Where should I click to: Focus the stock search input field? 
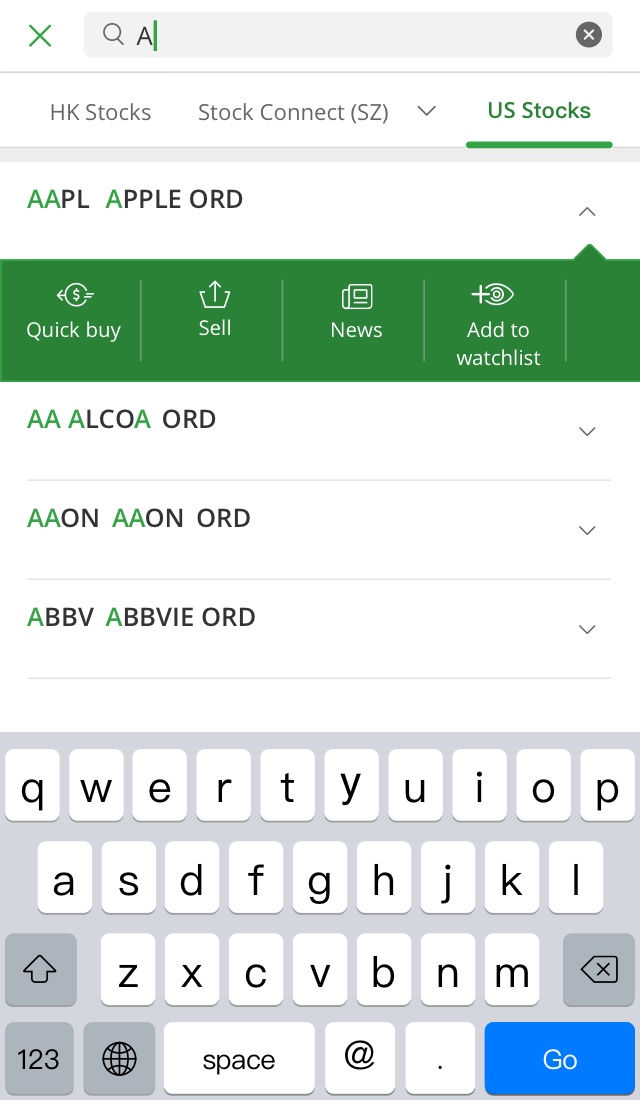pos(348,35)
